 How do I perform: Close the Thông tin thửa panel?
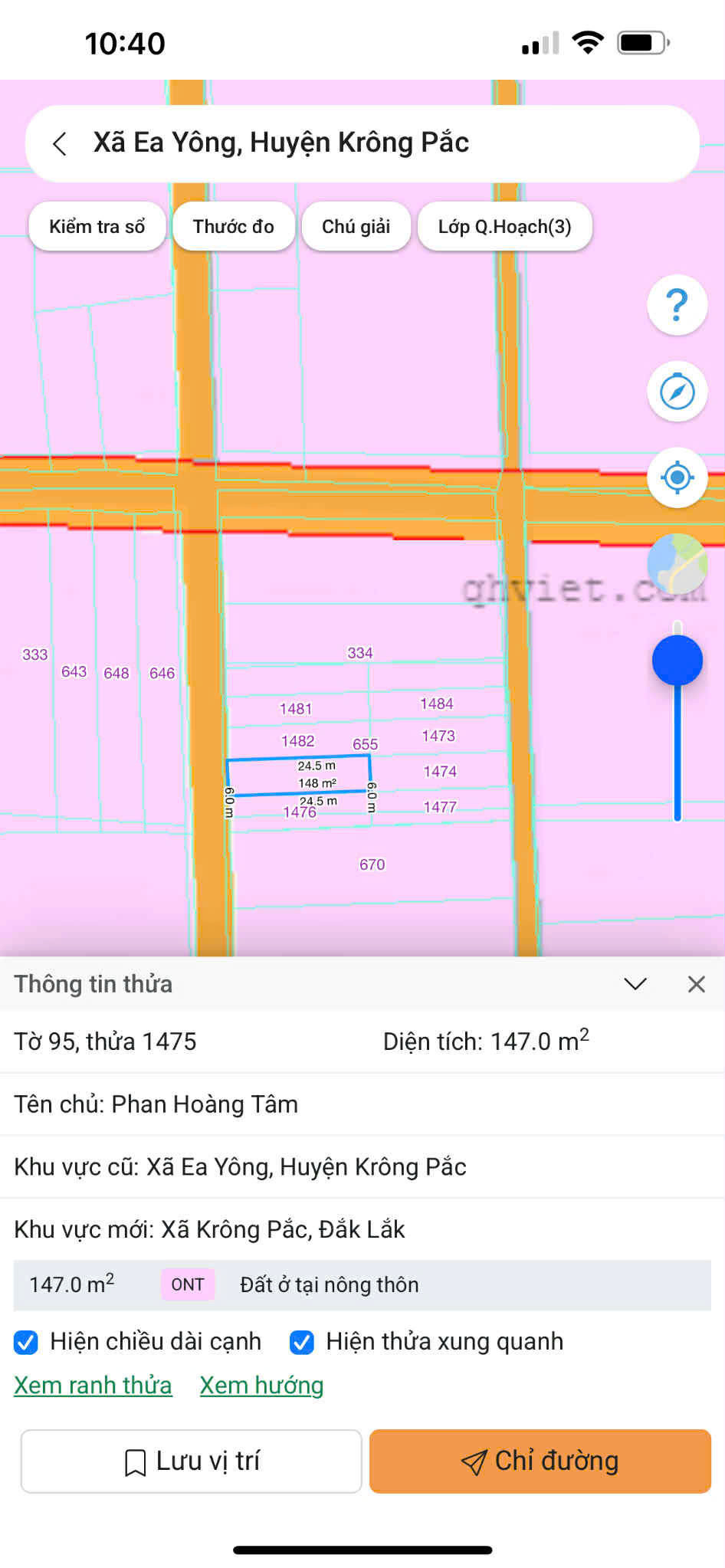coord(697,984)
